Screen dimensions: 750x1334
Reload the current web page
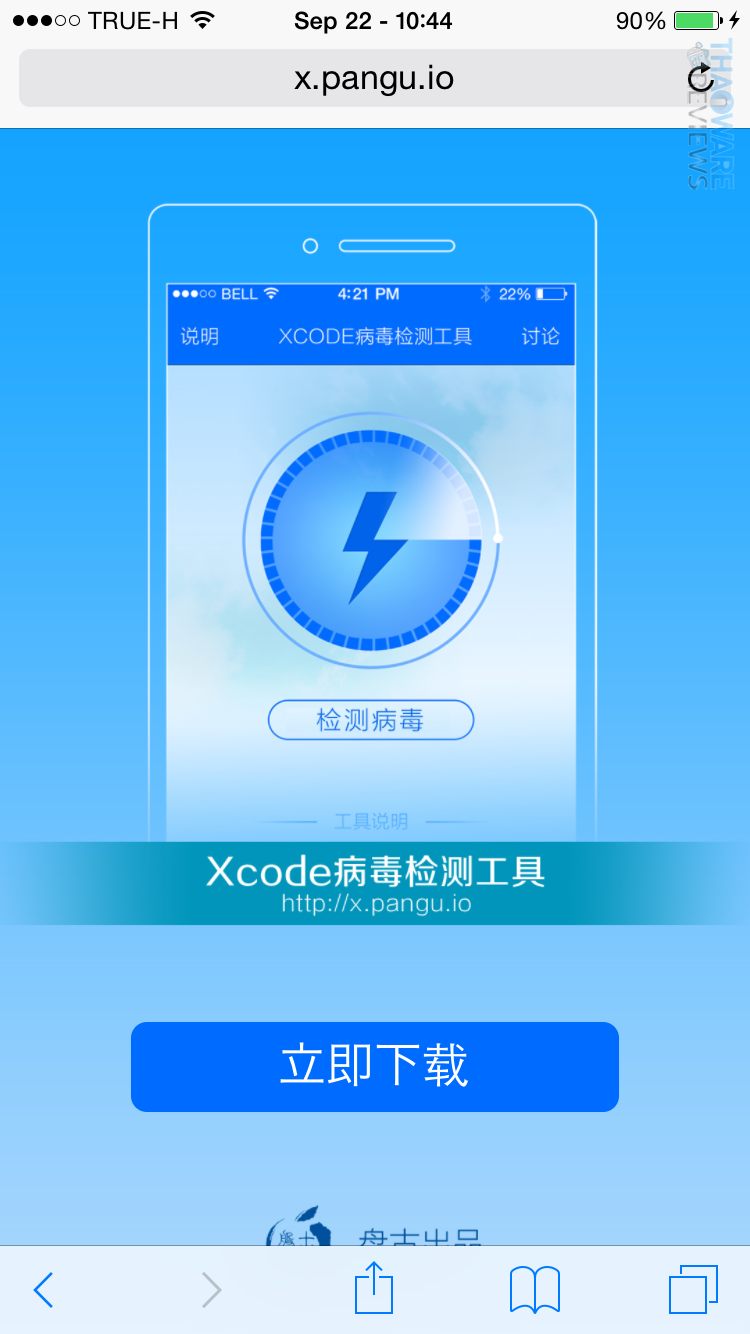pyautogui.click(x=701, y=78)
